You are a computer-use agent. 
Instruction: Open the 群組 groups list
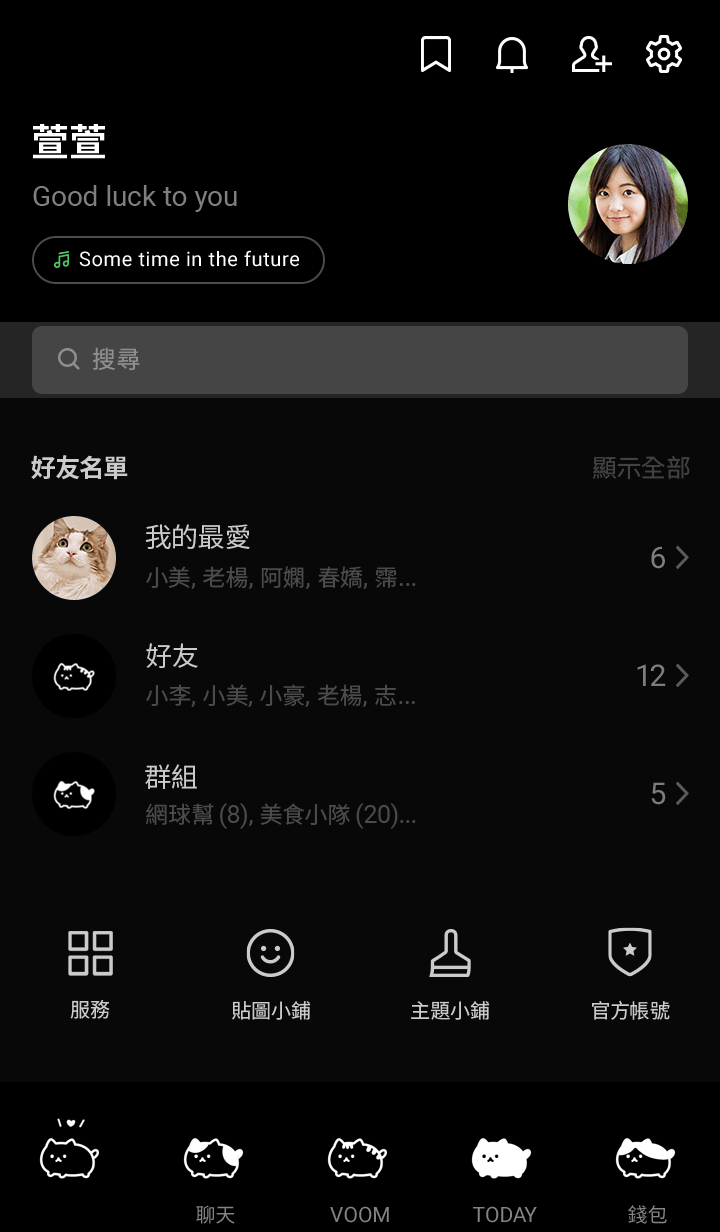(x=360, y=794)
